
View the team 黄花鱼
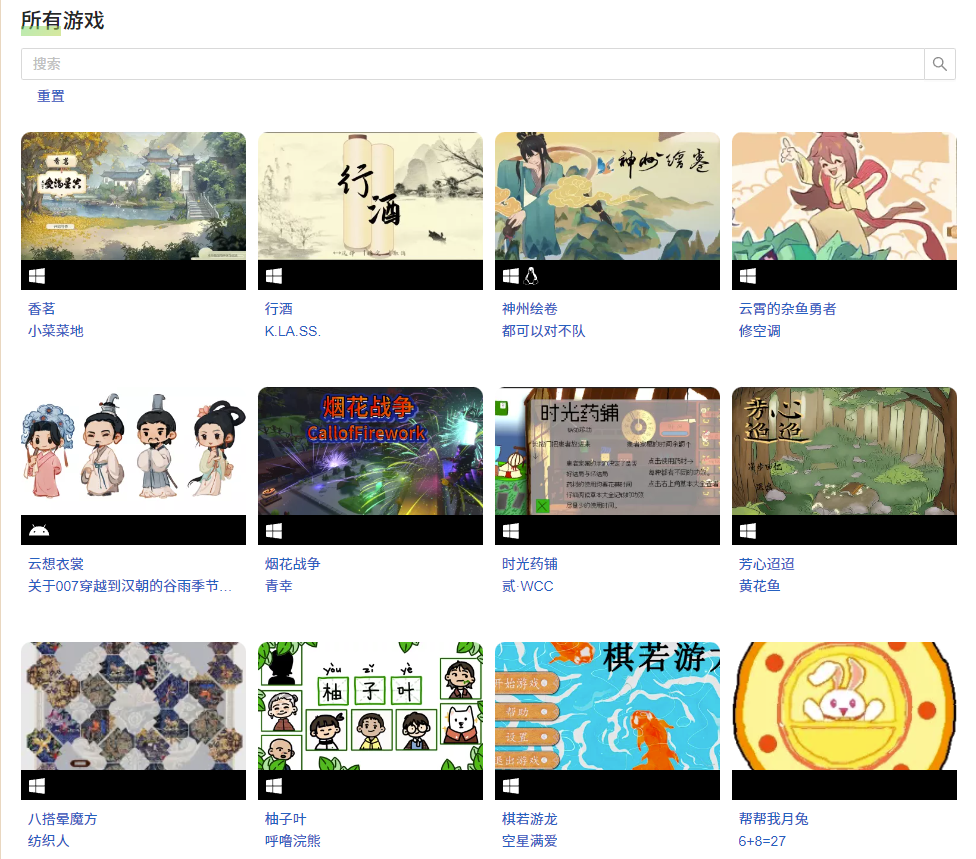coord(759,586)
